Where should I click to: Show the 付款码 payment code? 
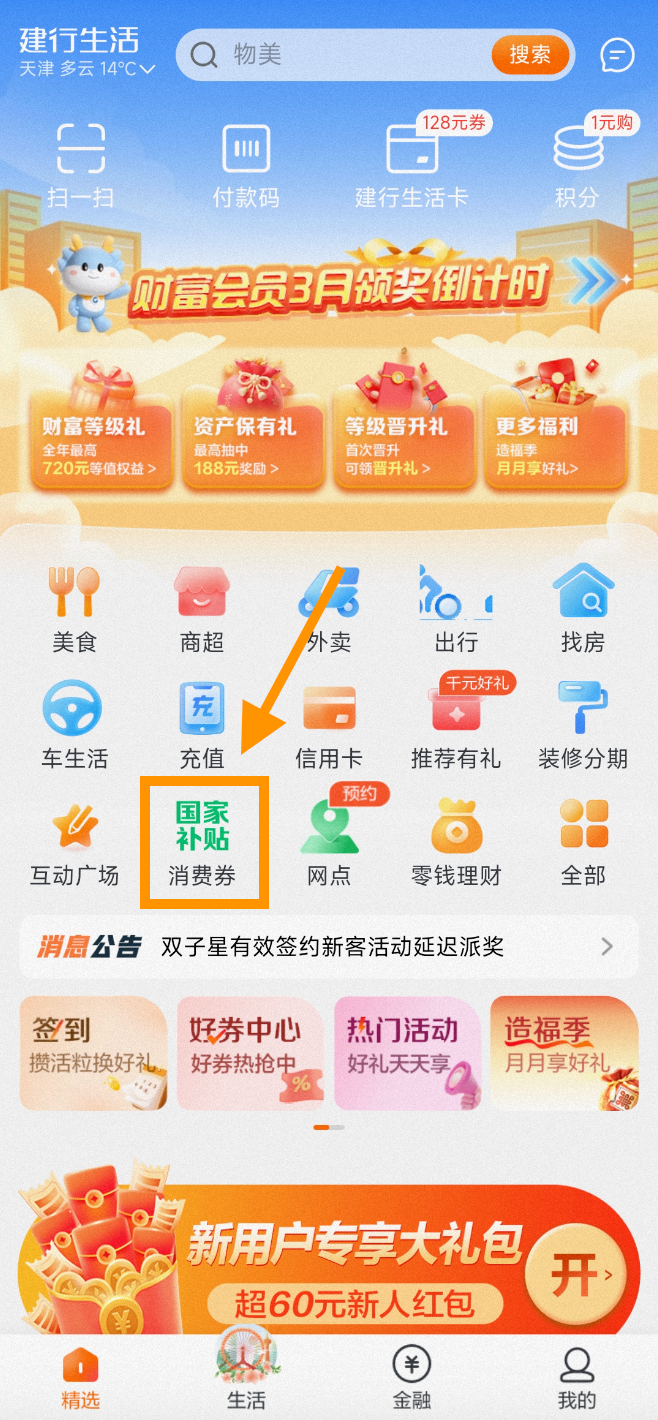click(245, 165)
